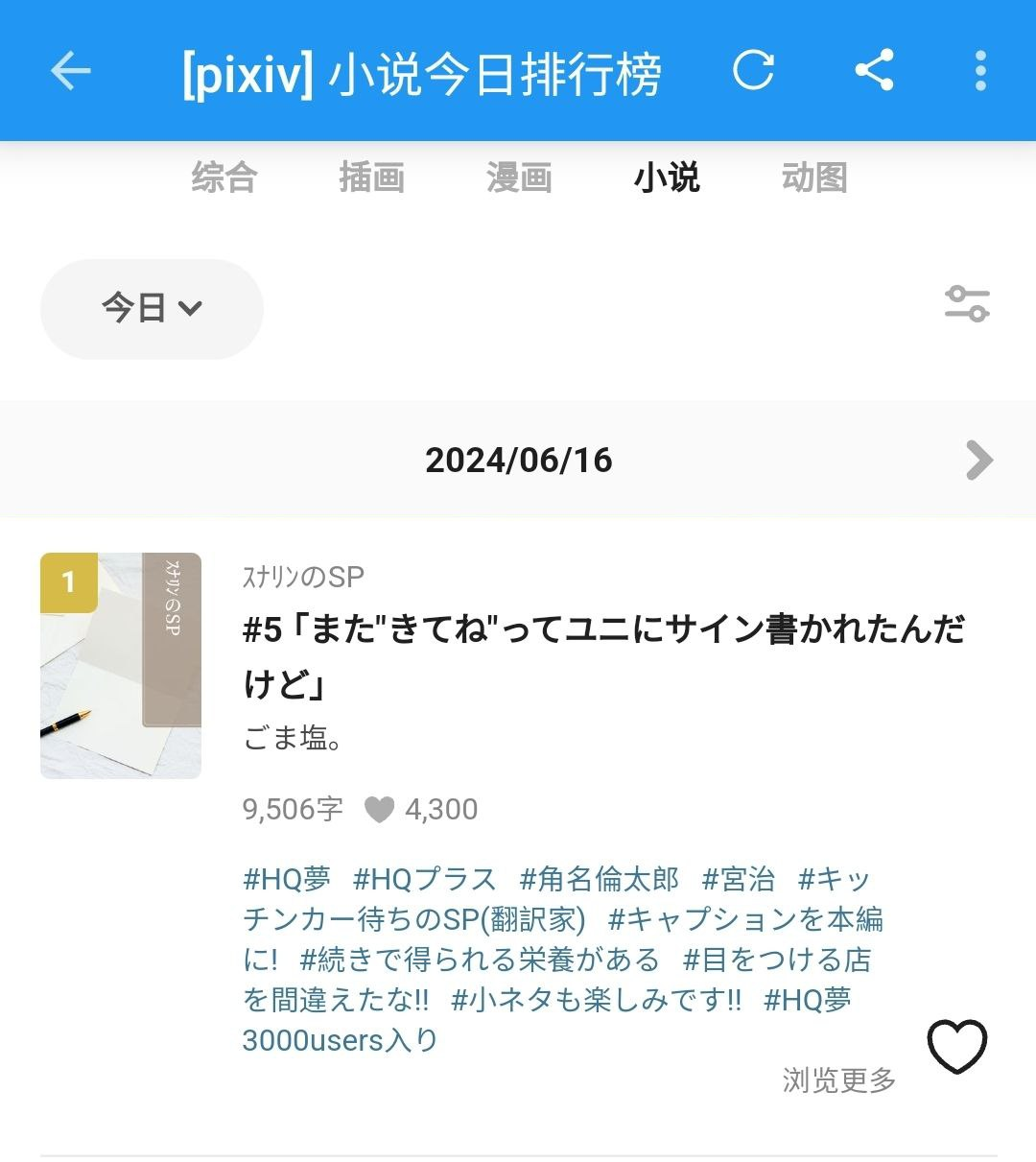Switch to the 动图 tab
1036x1162 pixels.
tap(814, 178)
